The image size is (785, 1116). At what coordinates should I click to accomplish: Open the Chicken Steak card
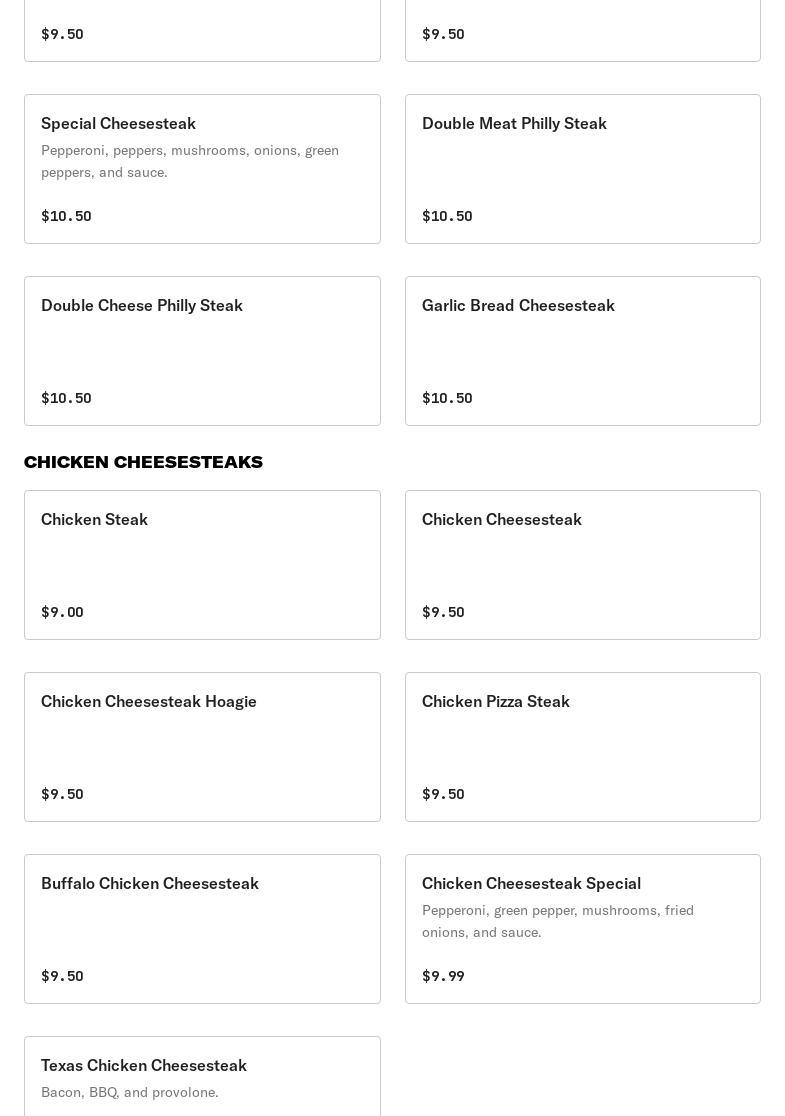(x=202, y=564)
